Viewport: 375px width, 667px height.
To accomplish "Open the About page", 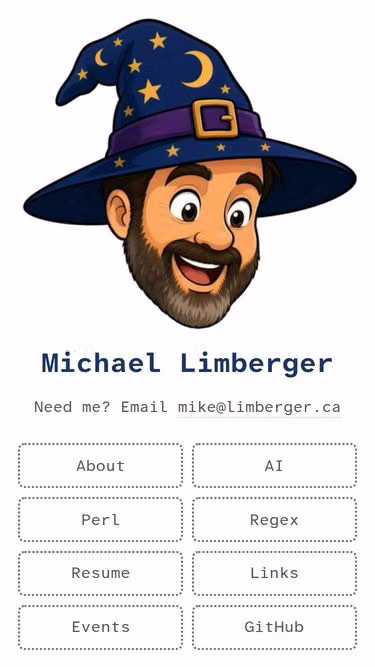I will pyautogui.click(x=100, y=465).
